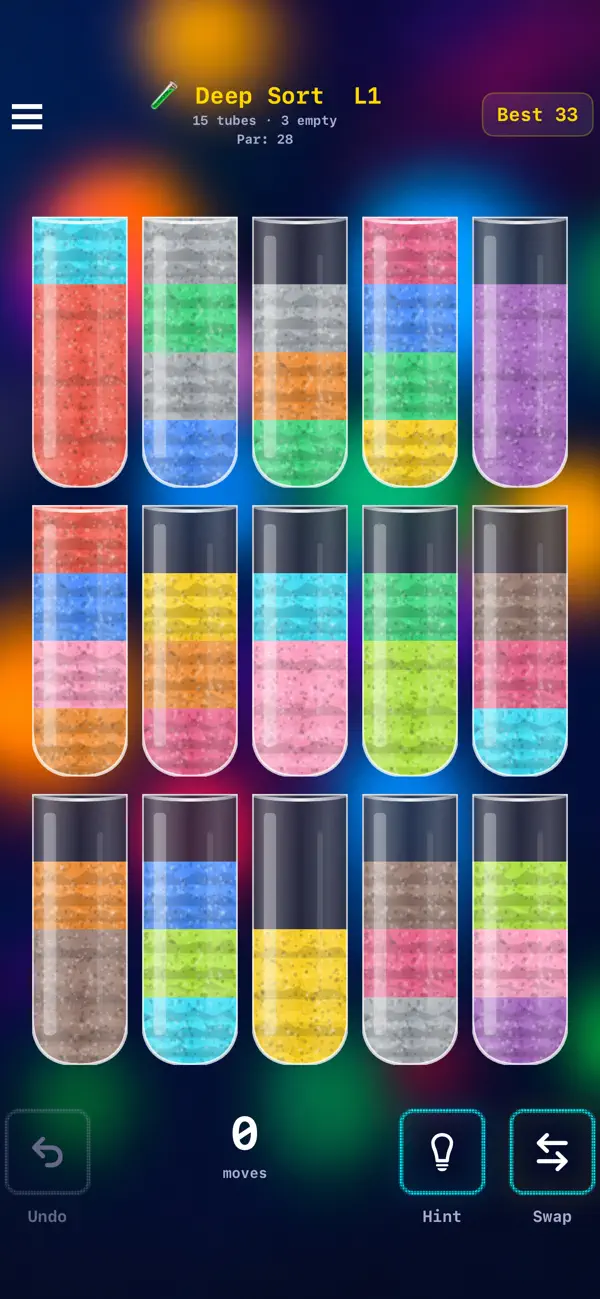This screenshot has width=600, height=1299.
Task: Choose the tube with lime, pink, purple layers
Action: click(x=520, y=929)
